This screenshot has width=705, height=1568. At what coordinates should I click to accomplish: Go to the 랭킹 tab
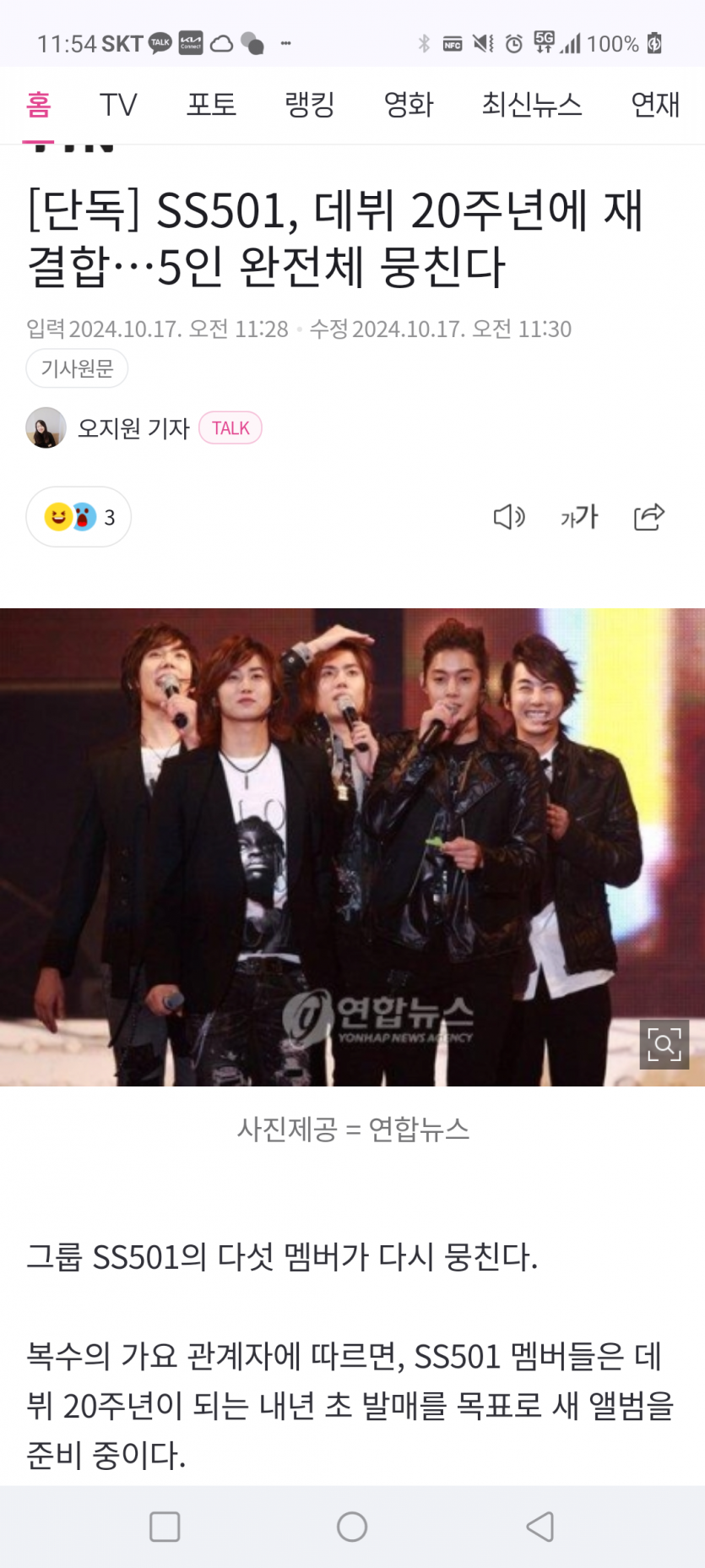[310, 105]
